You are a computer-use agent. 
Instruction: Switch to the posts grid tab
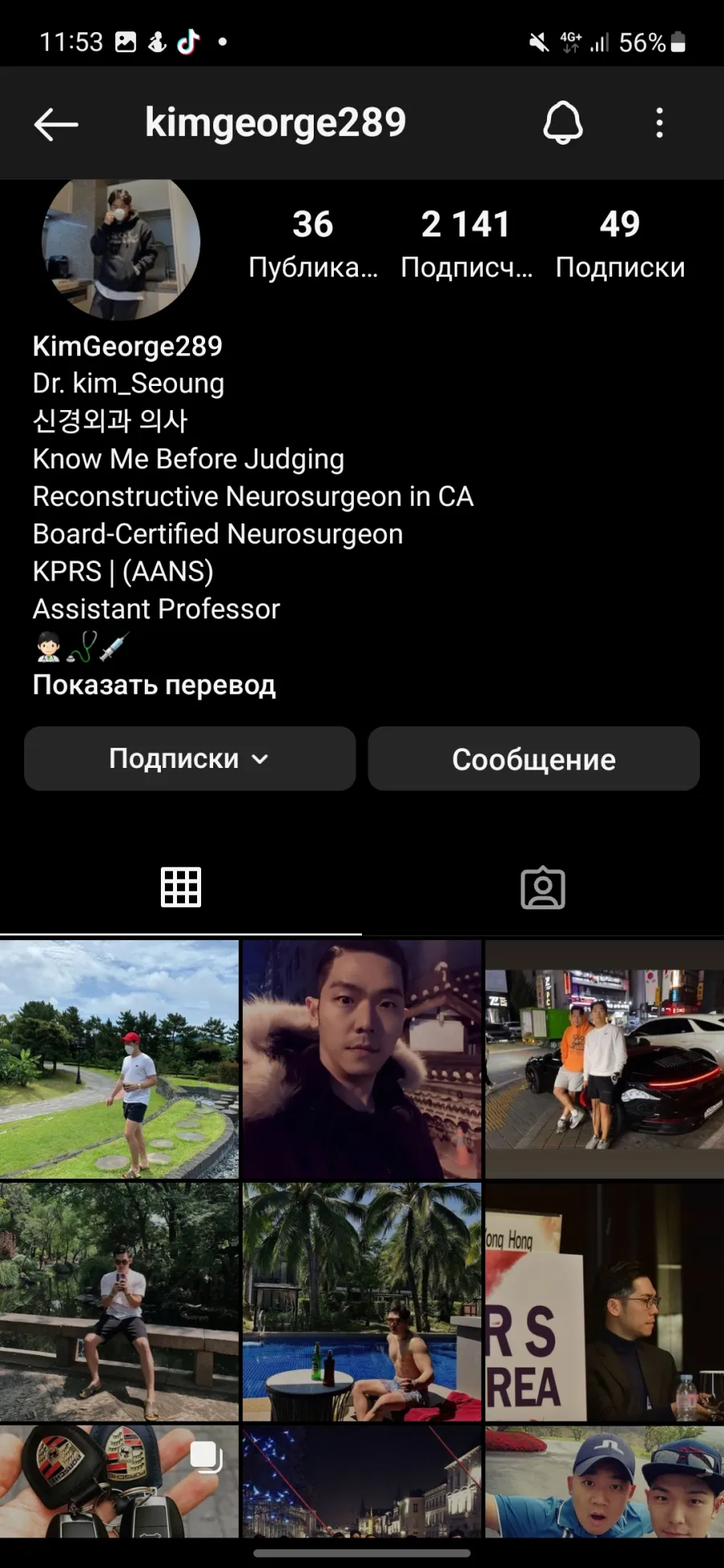pyautogui.click(x=181, y=888)
